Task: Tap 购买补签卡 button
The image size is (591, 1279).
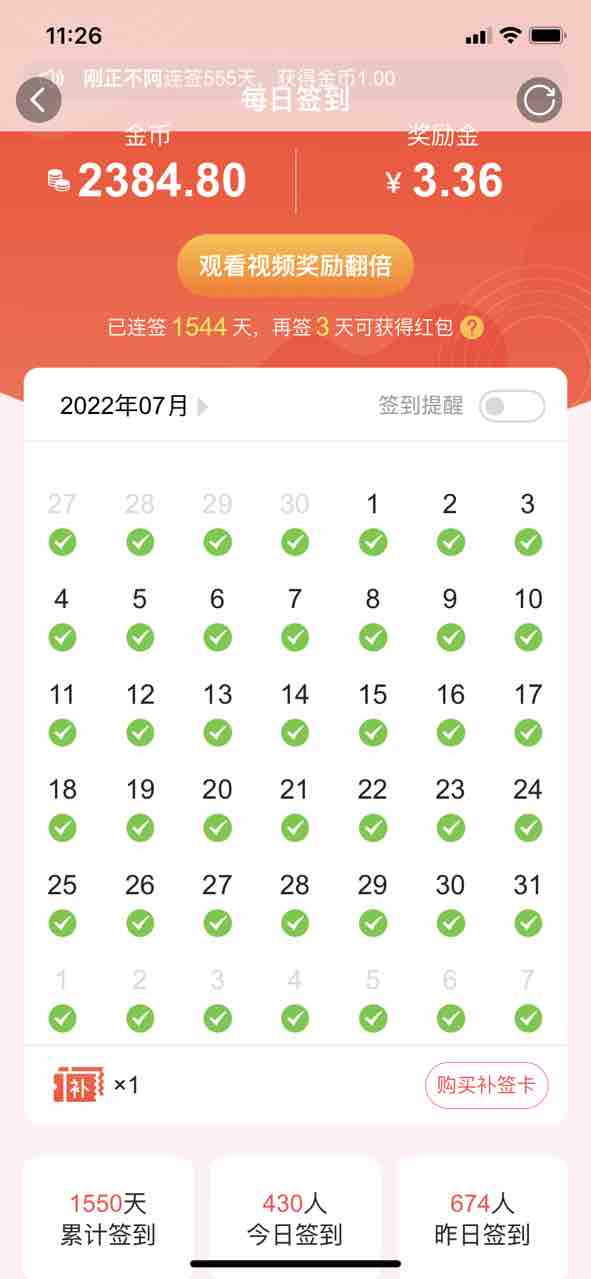Action: click(x=487, y=1085)
